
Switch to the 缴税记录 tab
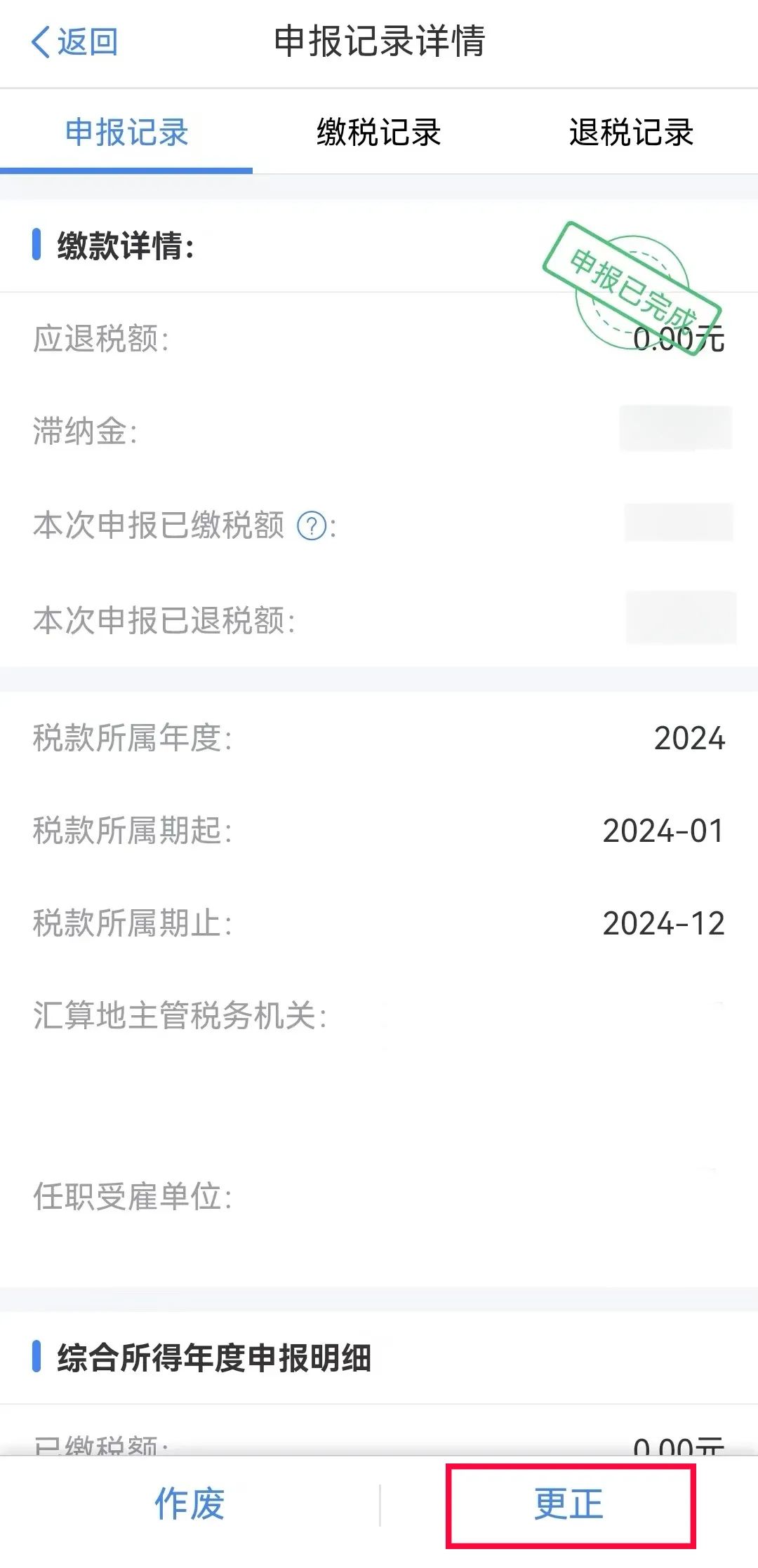(x=379, y=132)
